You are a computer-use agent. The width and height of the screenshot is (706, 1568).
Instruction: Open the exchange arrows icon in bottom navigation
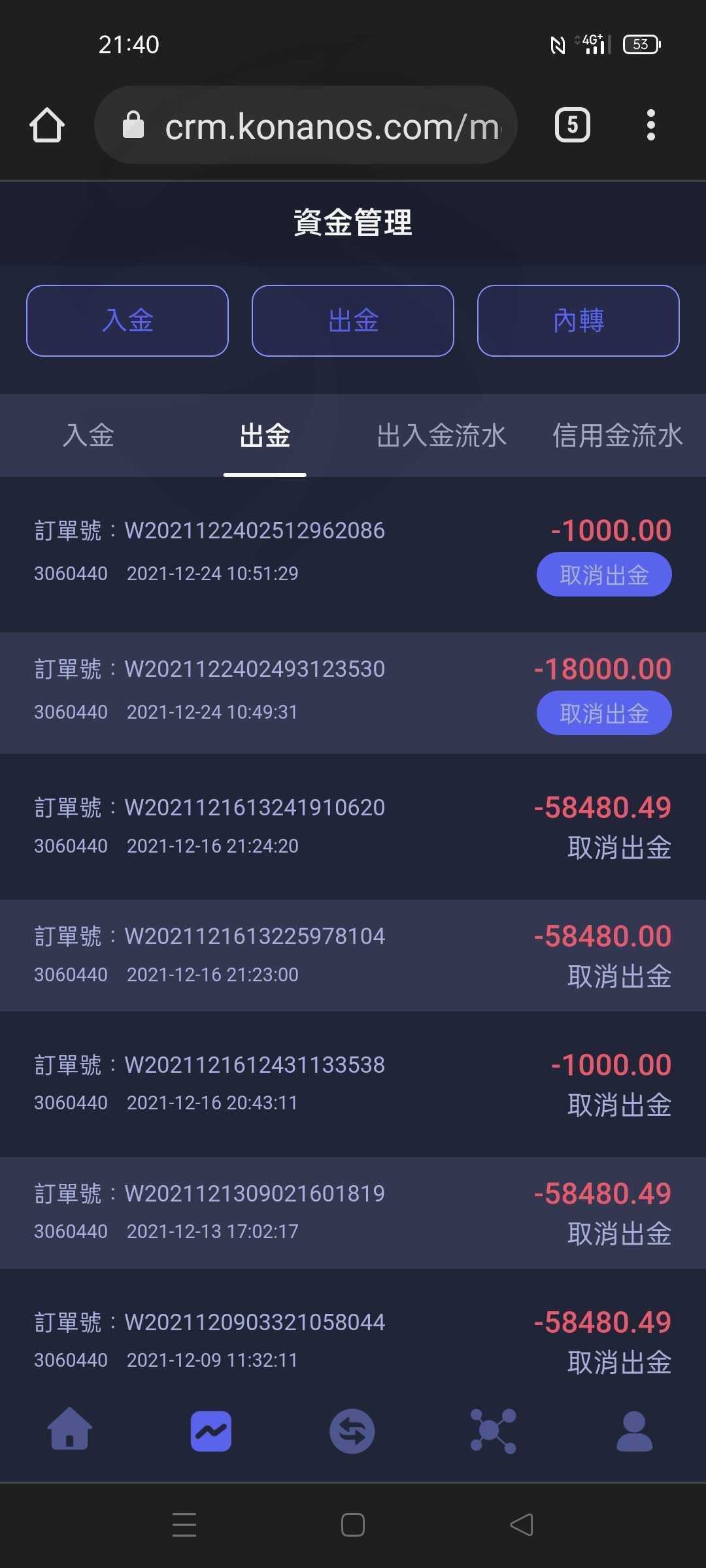(352, 1431)
